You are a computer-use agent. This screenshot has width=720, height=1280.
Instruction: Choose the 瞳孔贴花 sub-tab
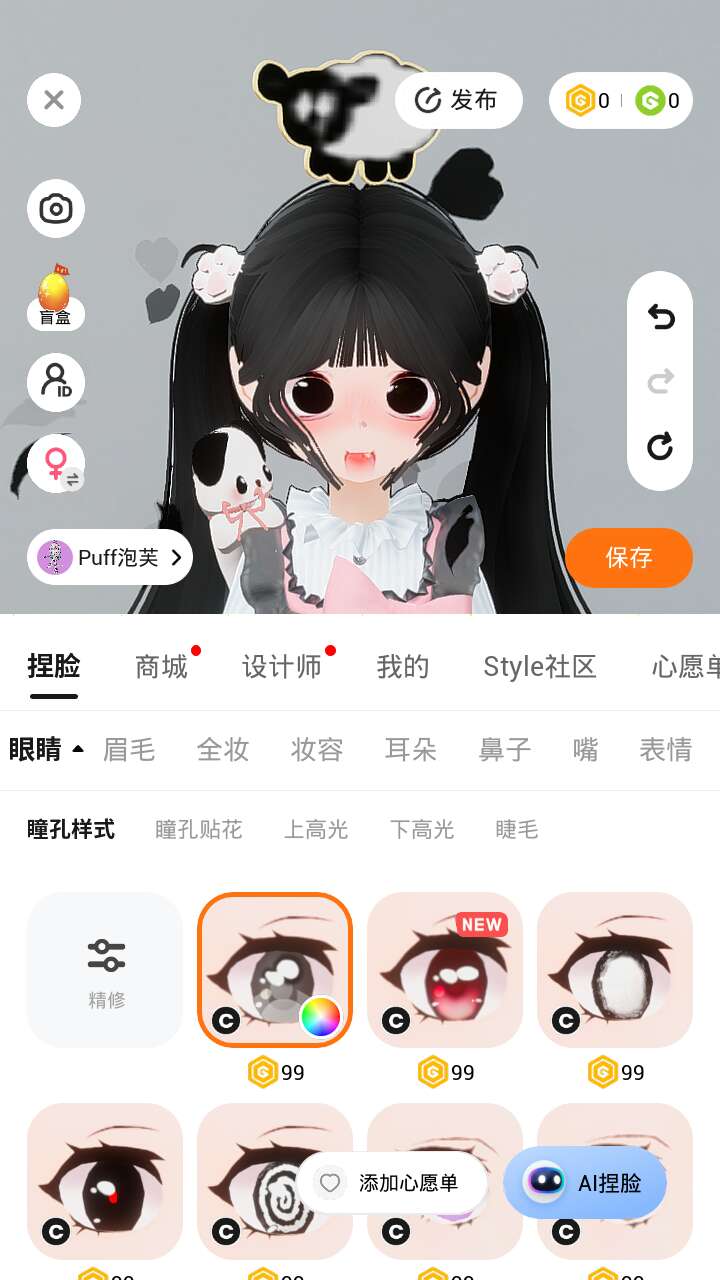coord(199,829)
